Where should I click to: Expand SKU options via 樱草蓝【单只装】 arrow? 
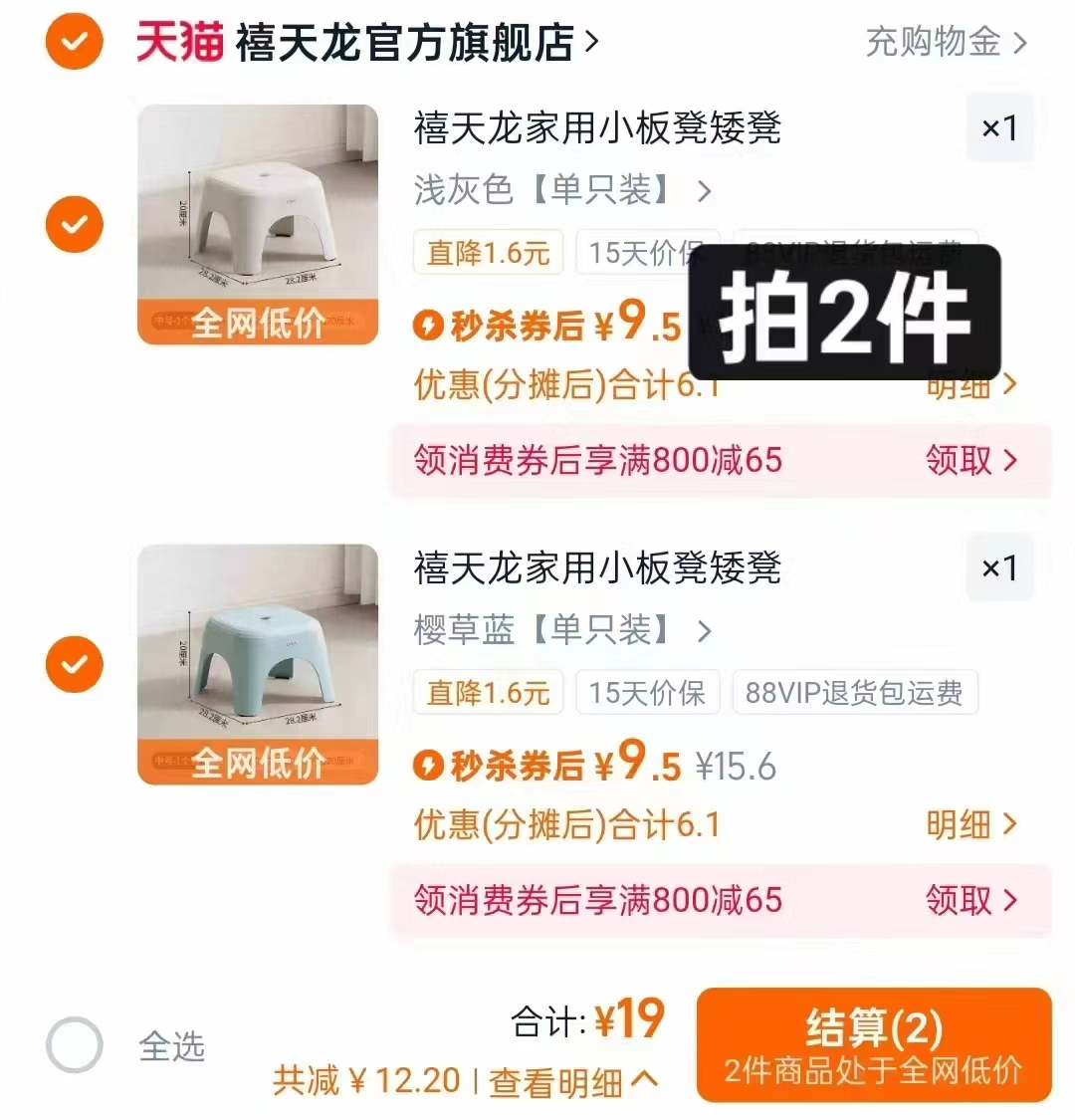tap(703, 631)
